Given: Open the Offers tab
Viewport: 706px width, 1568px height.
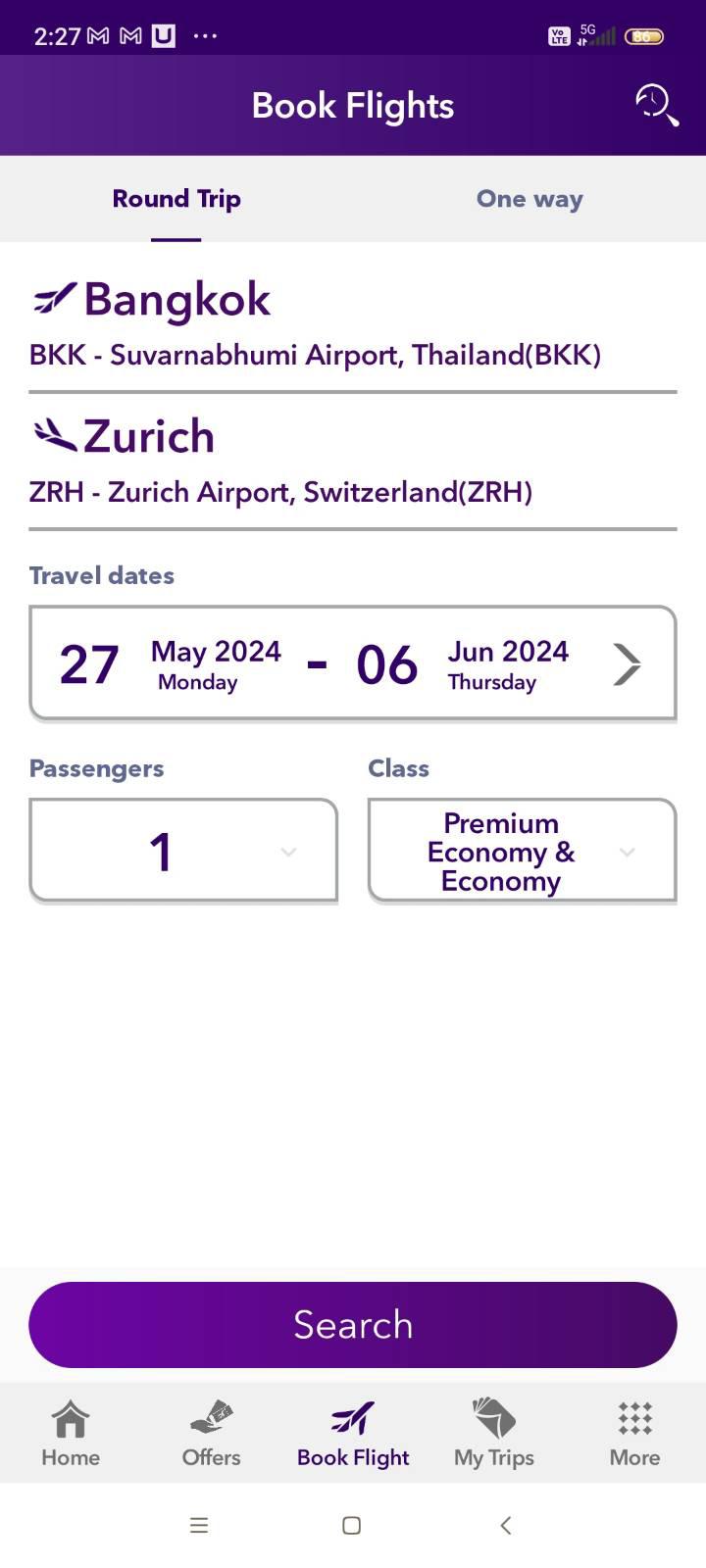Looking at the screenshot, I should pyautogui.click(x=212, y=1434).
